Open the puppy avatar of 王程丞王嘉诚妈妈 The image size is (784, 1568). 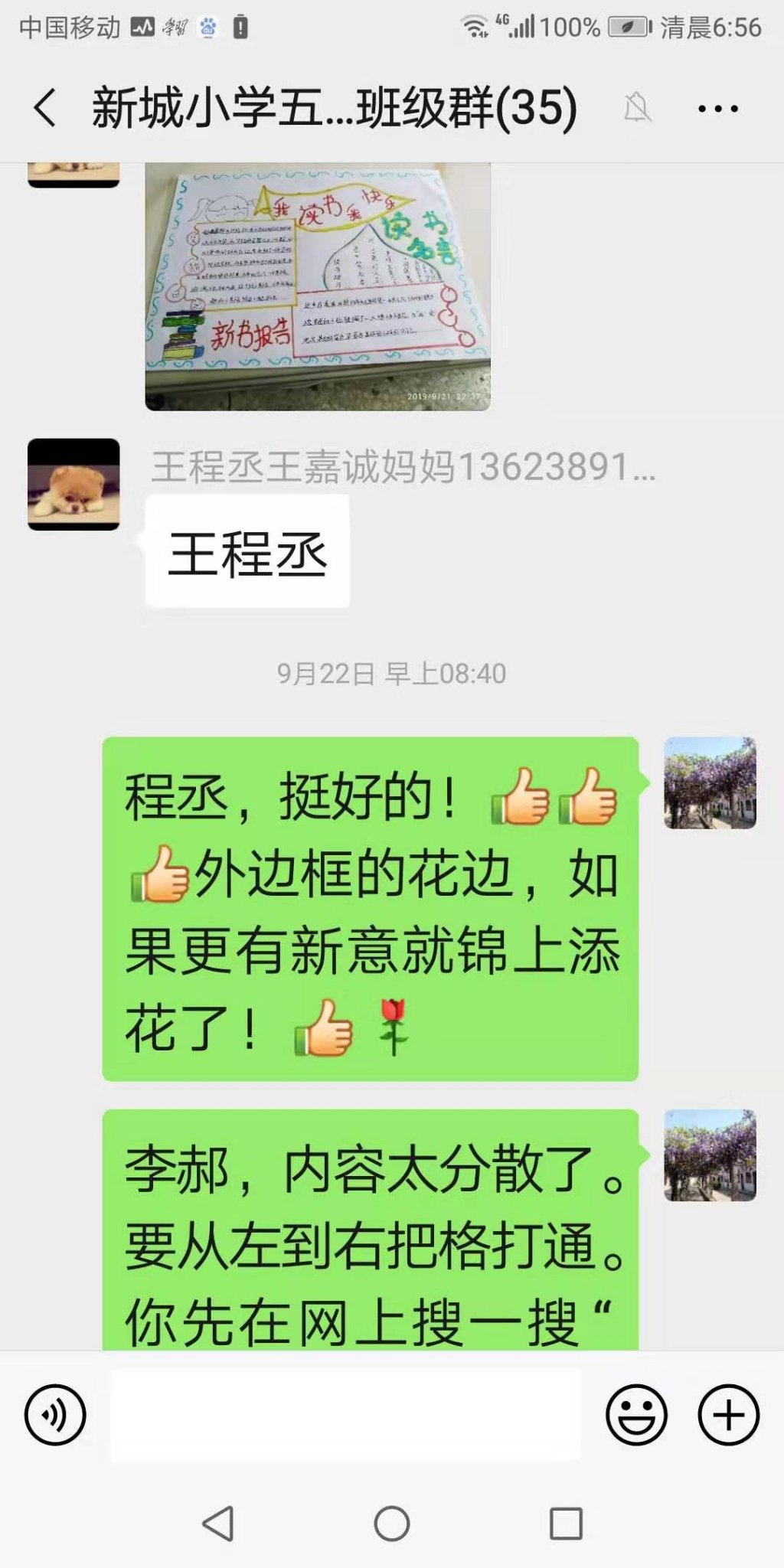pyautogui.click(x=73, y=484)
